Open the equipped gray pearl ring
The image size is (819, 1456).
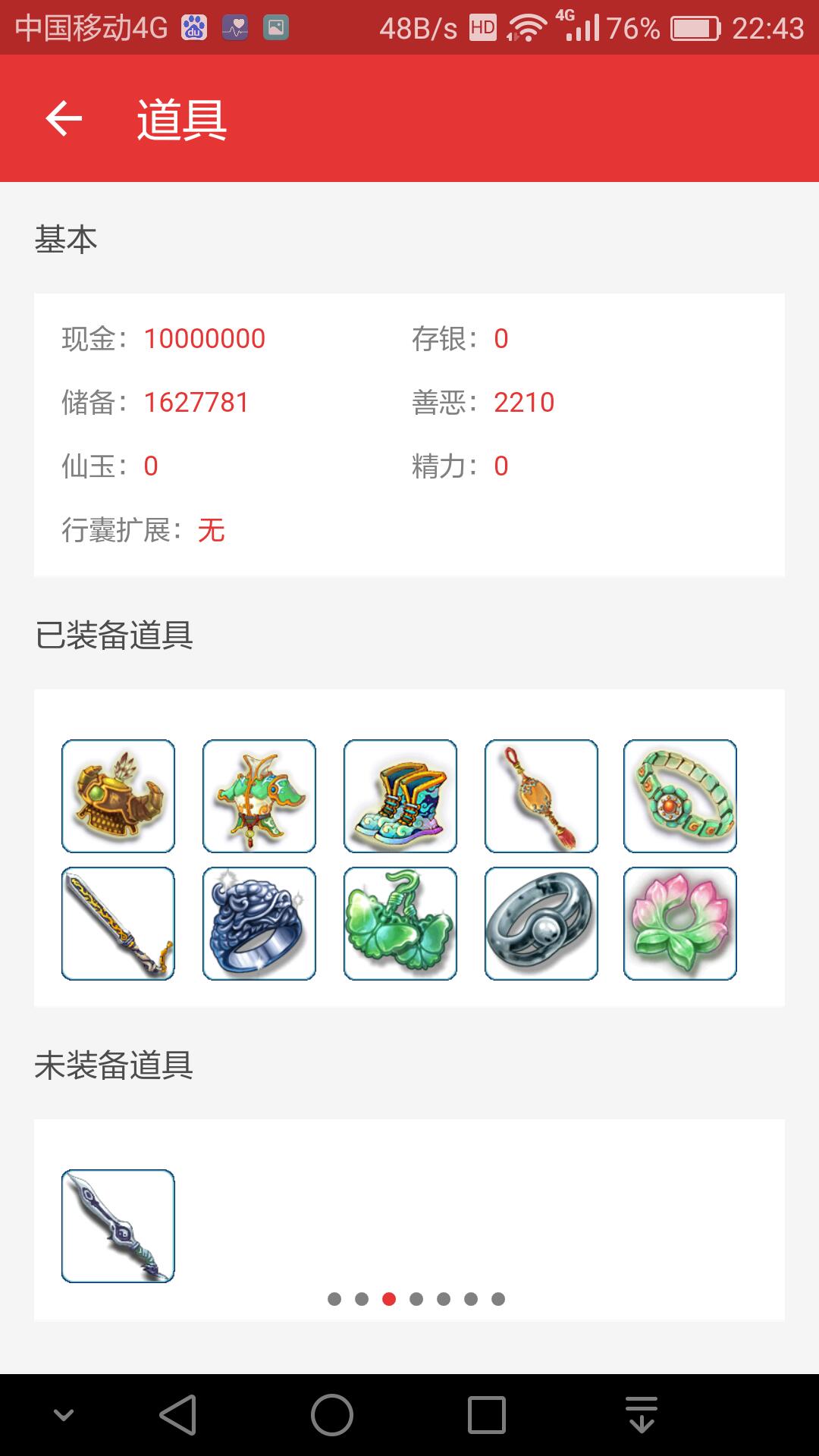pos(541,924)
